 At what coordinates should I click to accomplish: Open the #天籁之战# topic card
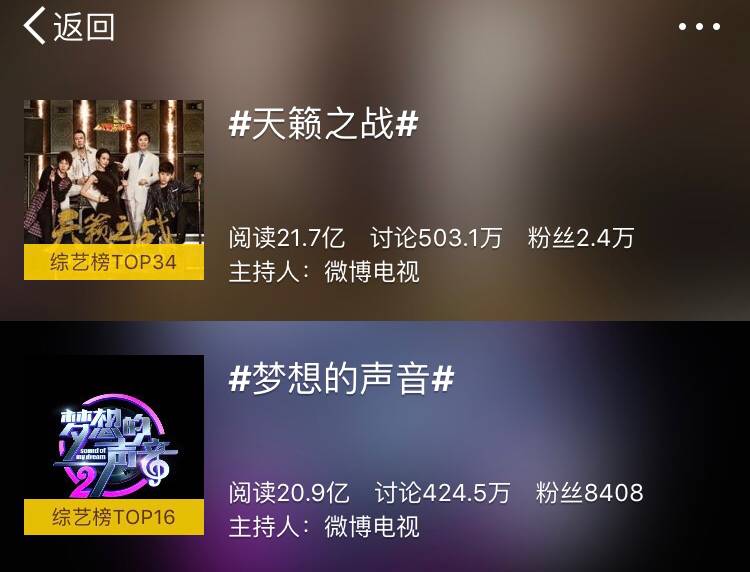(324, 125)
